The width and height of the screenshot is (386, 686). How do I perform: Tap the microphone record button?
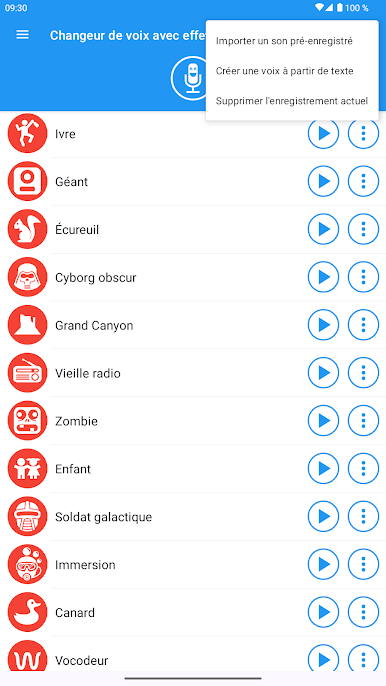pos(193,77)
